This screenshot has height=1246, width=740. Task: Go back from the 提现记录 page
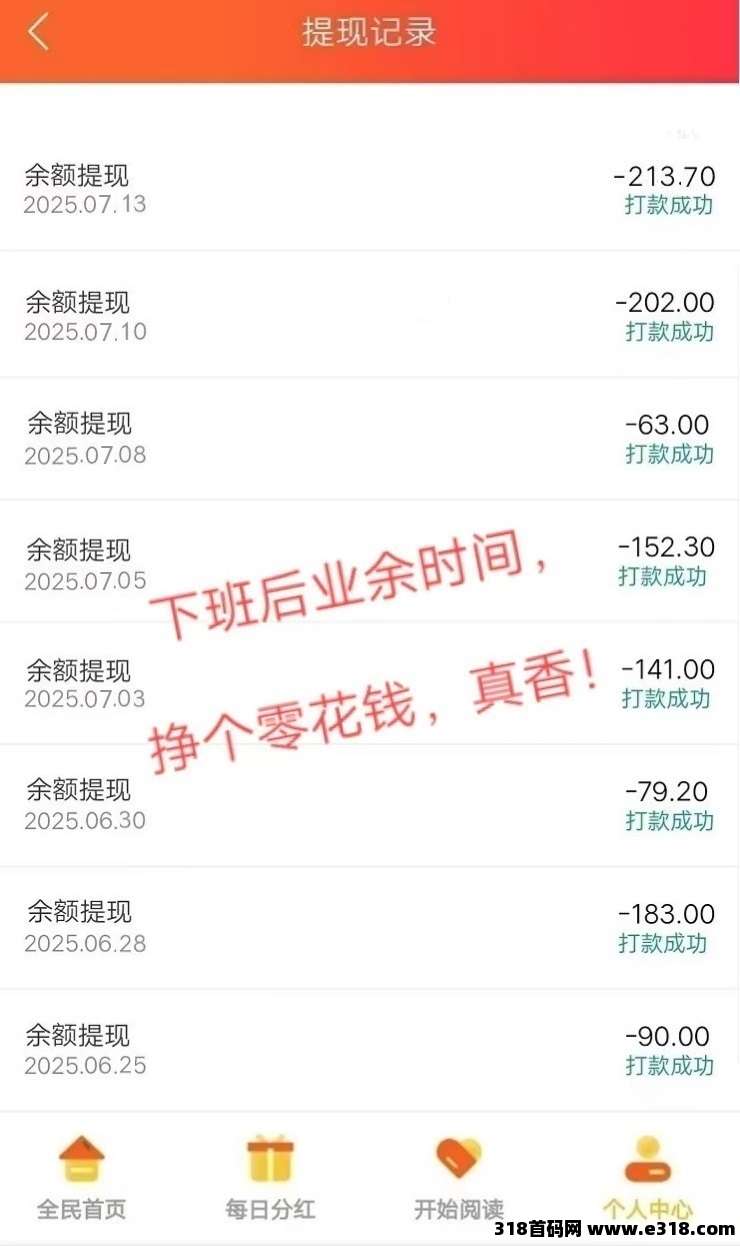[38, 32]
